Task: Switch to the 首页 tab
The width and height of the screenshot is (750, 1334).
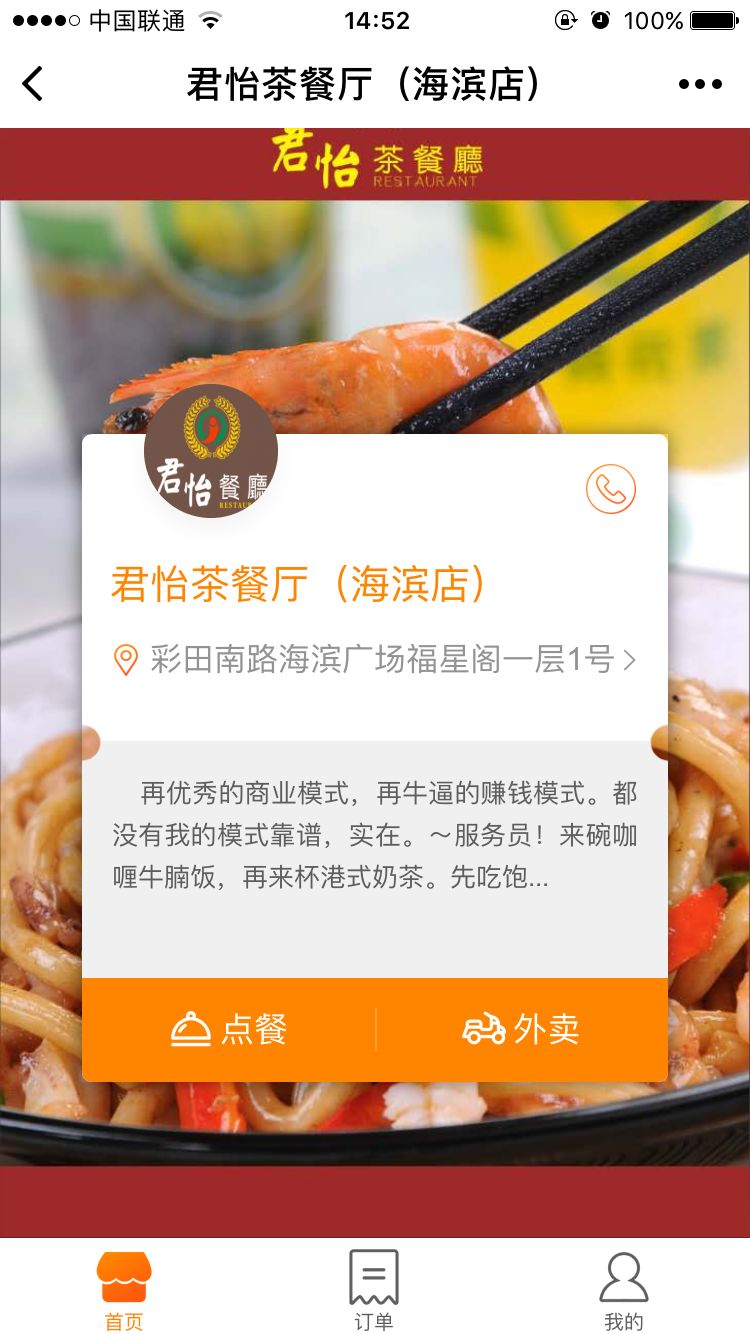Action: point(124,1290)
